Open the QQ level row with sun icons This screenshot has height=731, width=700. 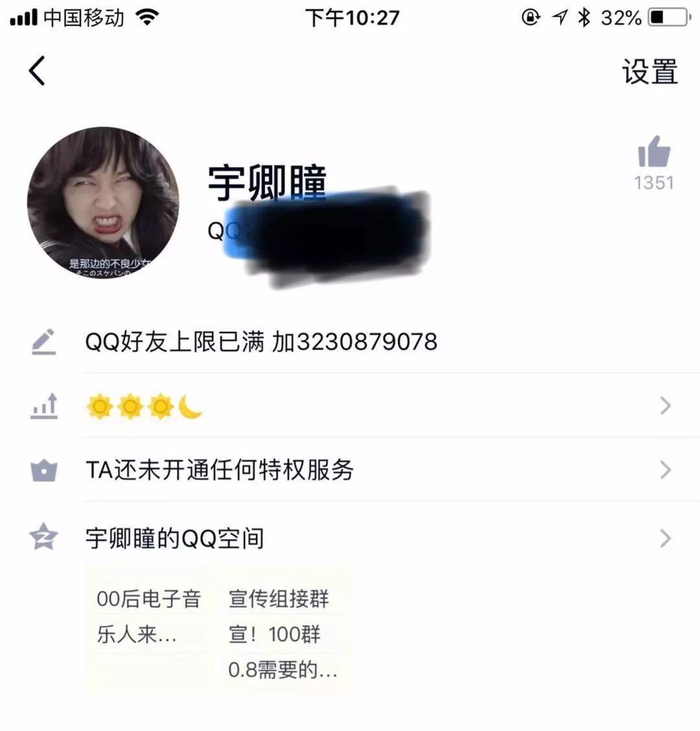(x=350, y=406)
